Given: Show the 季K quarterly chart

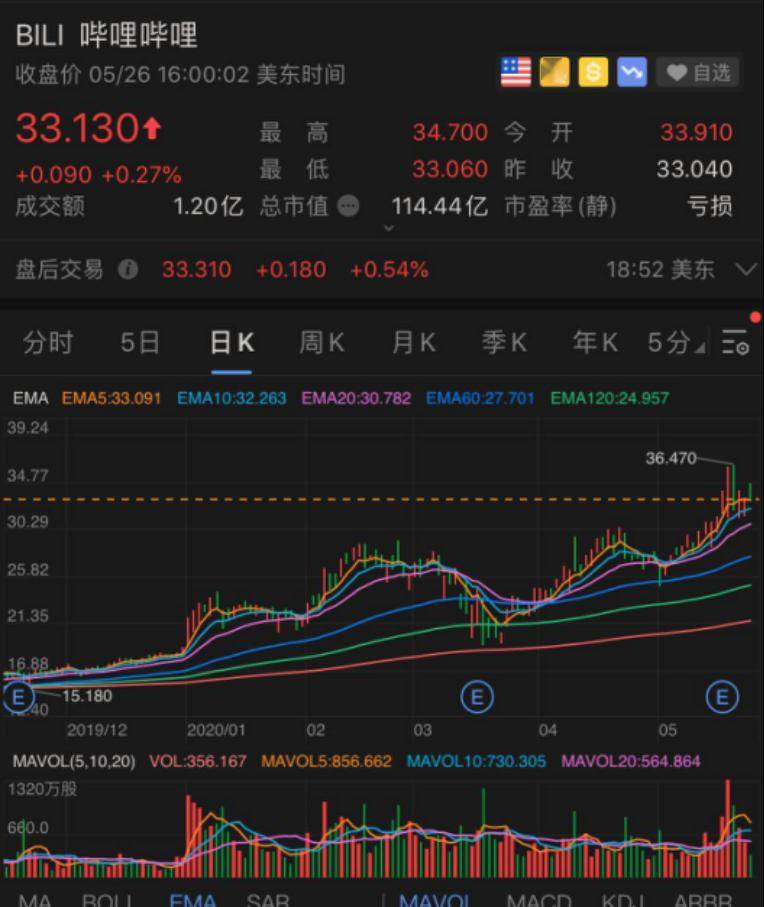Looking at the screenshot, I should coord(504,343).
